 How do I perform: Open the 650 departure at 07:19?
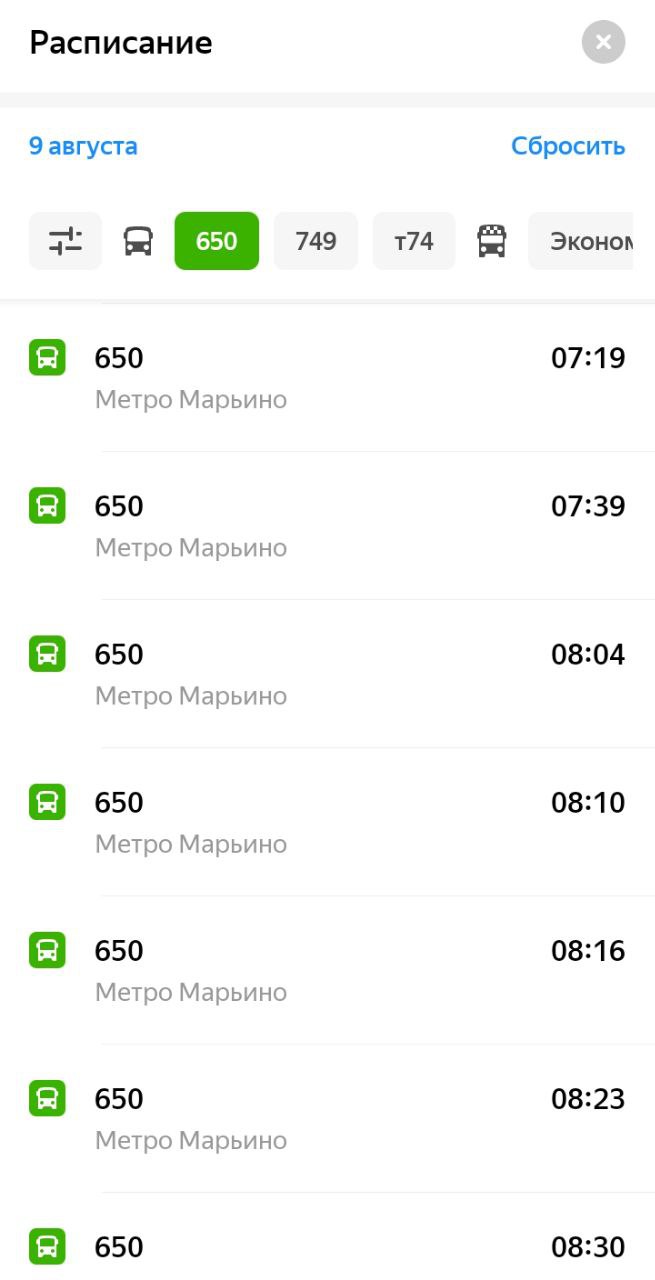pos(327,378)
